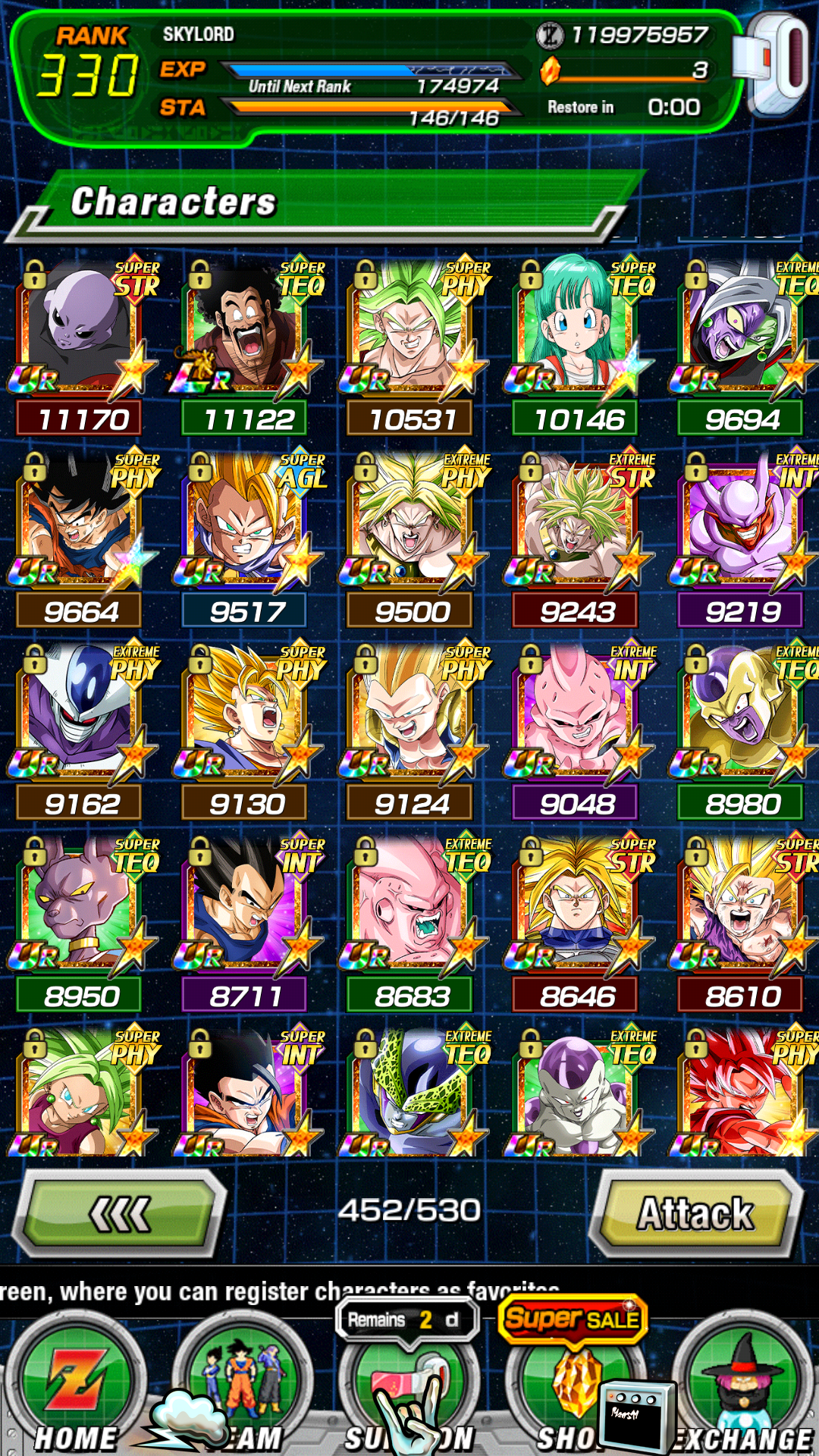Select Super STR character with 11170 attack

(x=83, y=345)
